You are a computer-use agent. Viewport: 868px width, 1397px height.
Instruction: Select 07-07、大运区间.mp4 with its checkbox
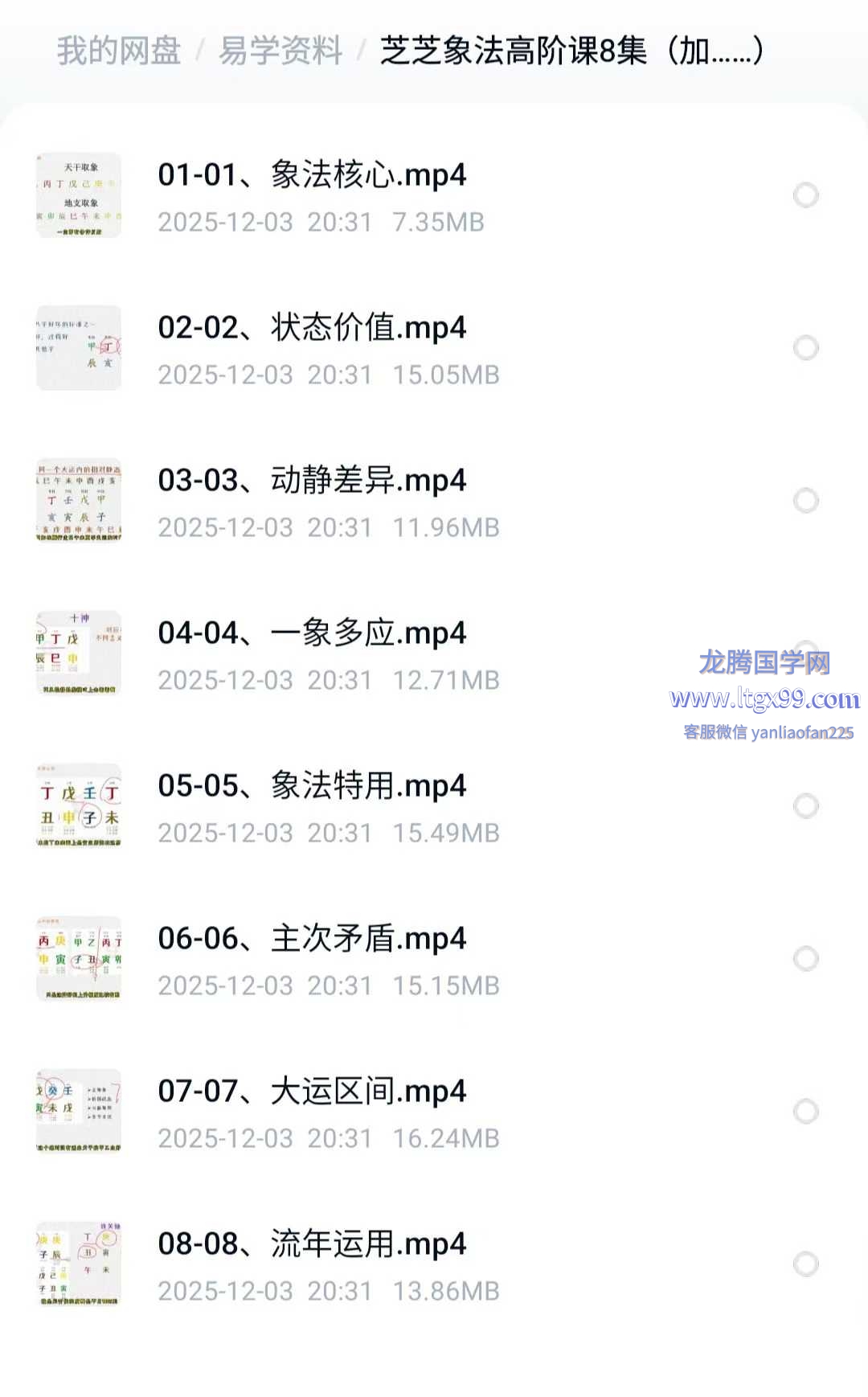[805, 1112]
